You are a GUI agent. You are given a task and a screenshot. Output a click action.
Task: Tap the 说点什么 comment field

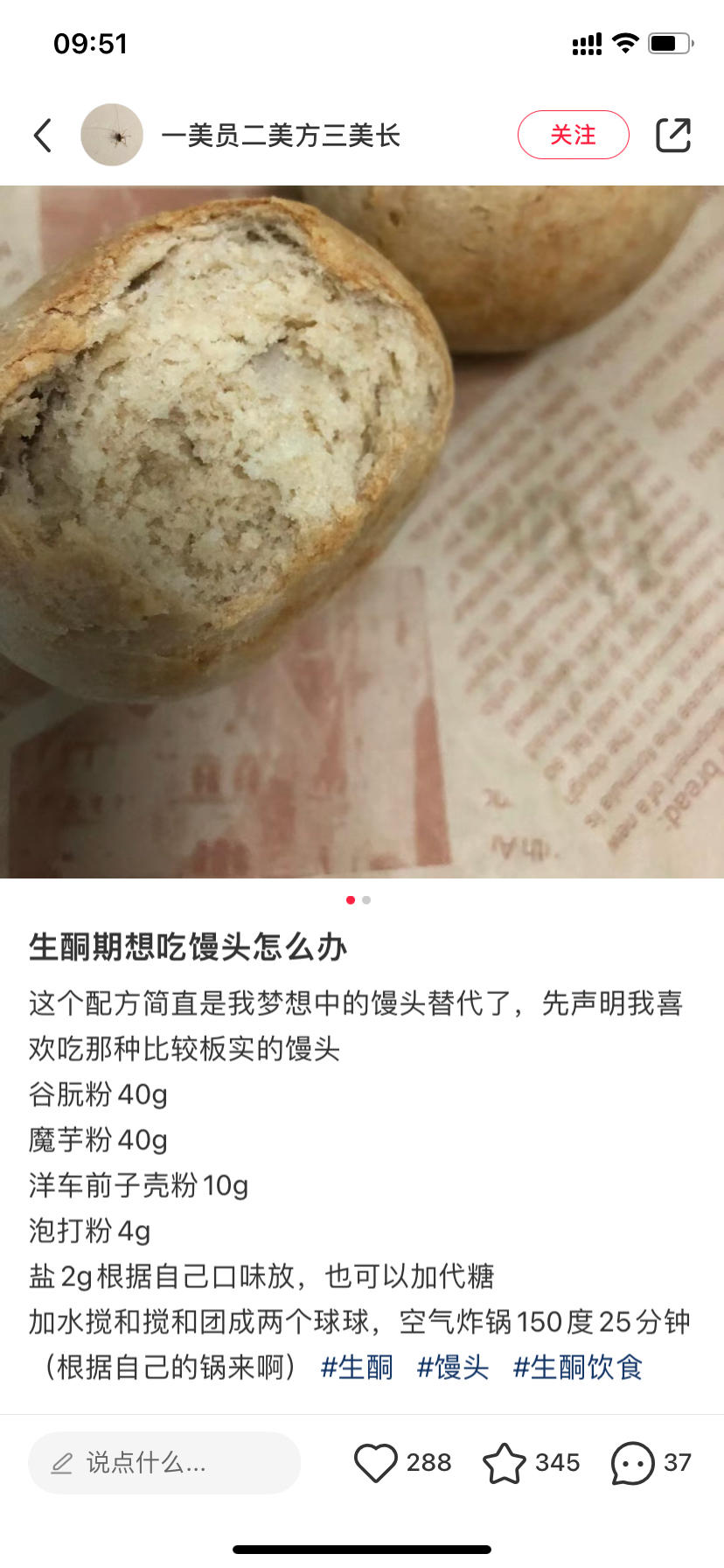click(x=164, y=1462)
